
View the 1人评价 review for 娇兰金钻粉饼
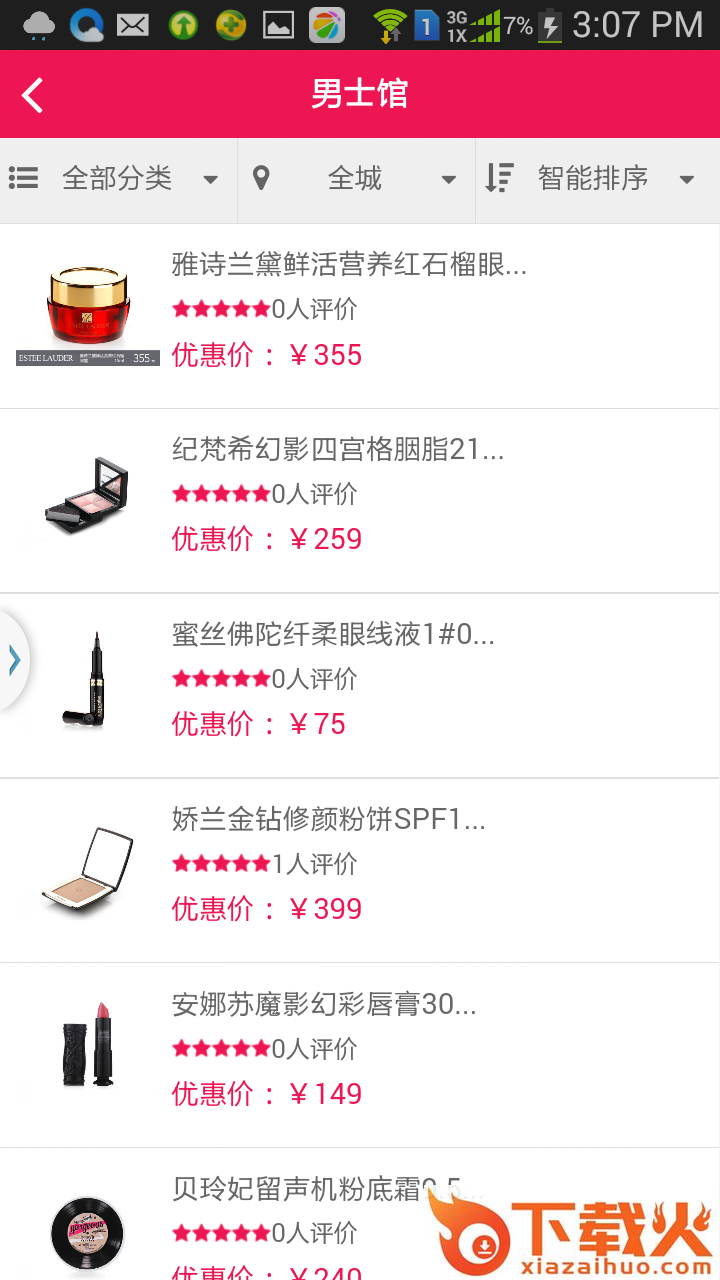point(316,863)
